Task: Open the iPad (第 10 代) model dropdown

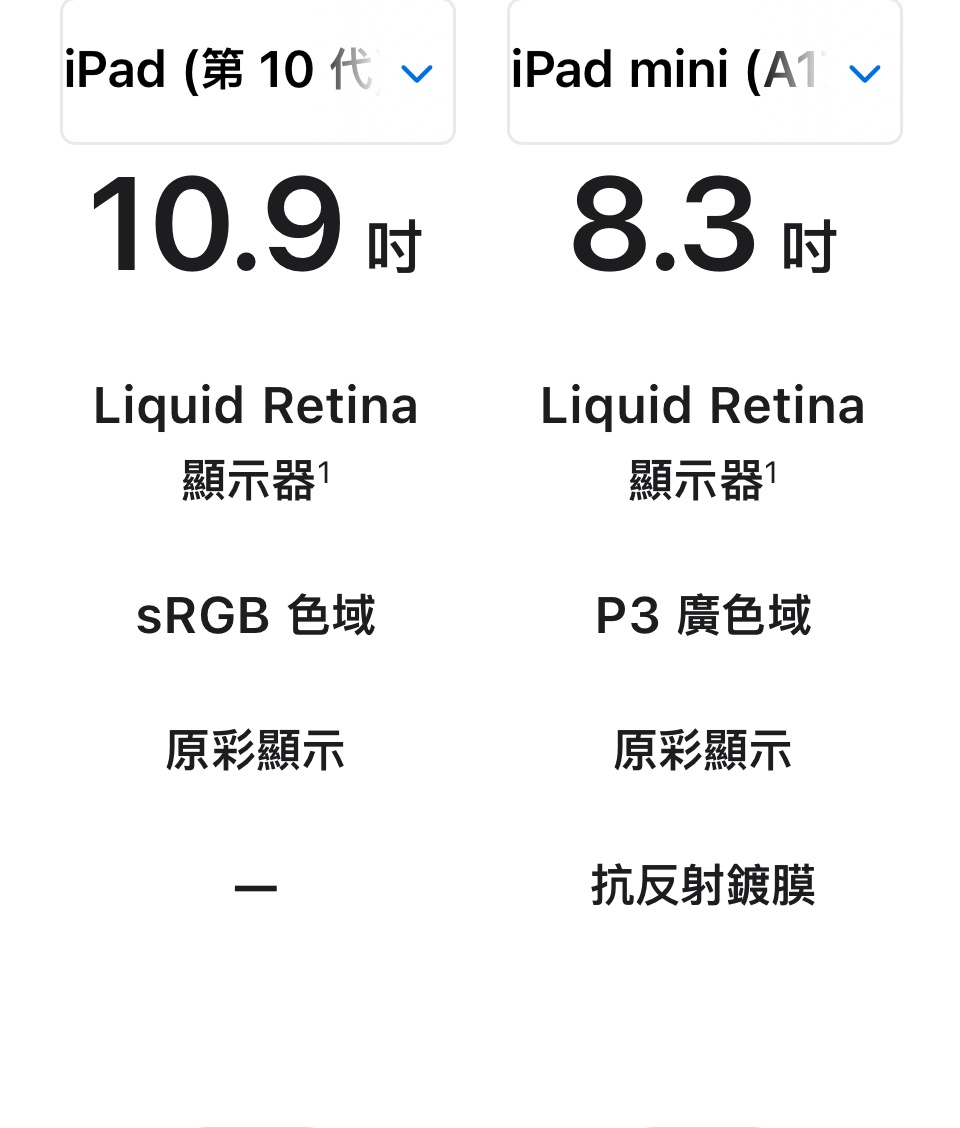Action: click(258, 72)
